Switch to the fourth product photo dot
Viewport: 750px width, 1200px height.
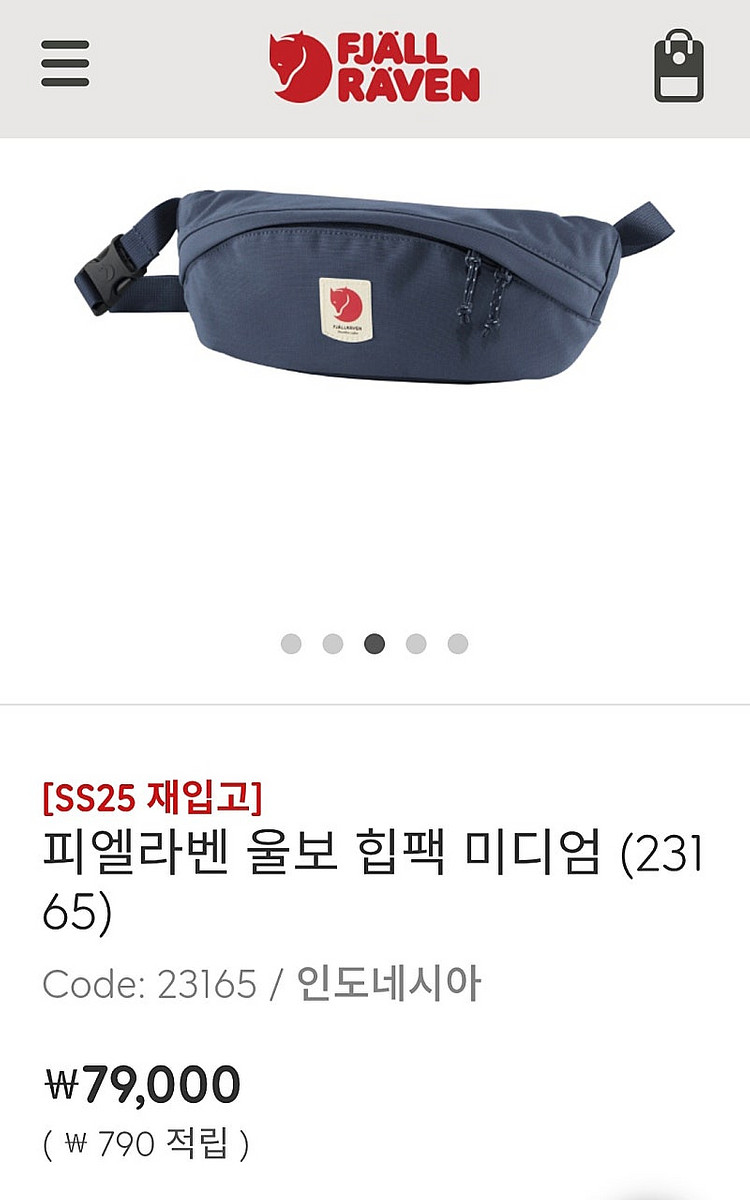(414, 645)
